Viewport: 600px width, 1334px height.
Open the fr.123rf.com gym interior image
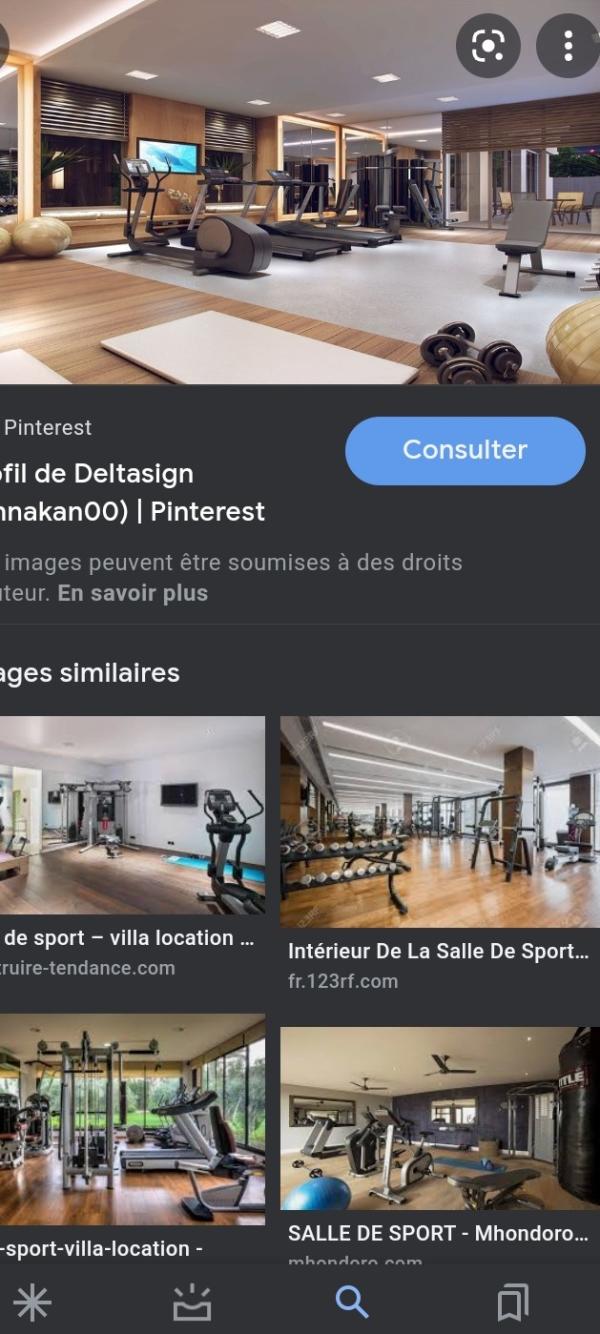click(440, 822)
